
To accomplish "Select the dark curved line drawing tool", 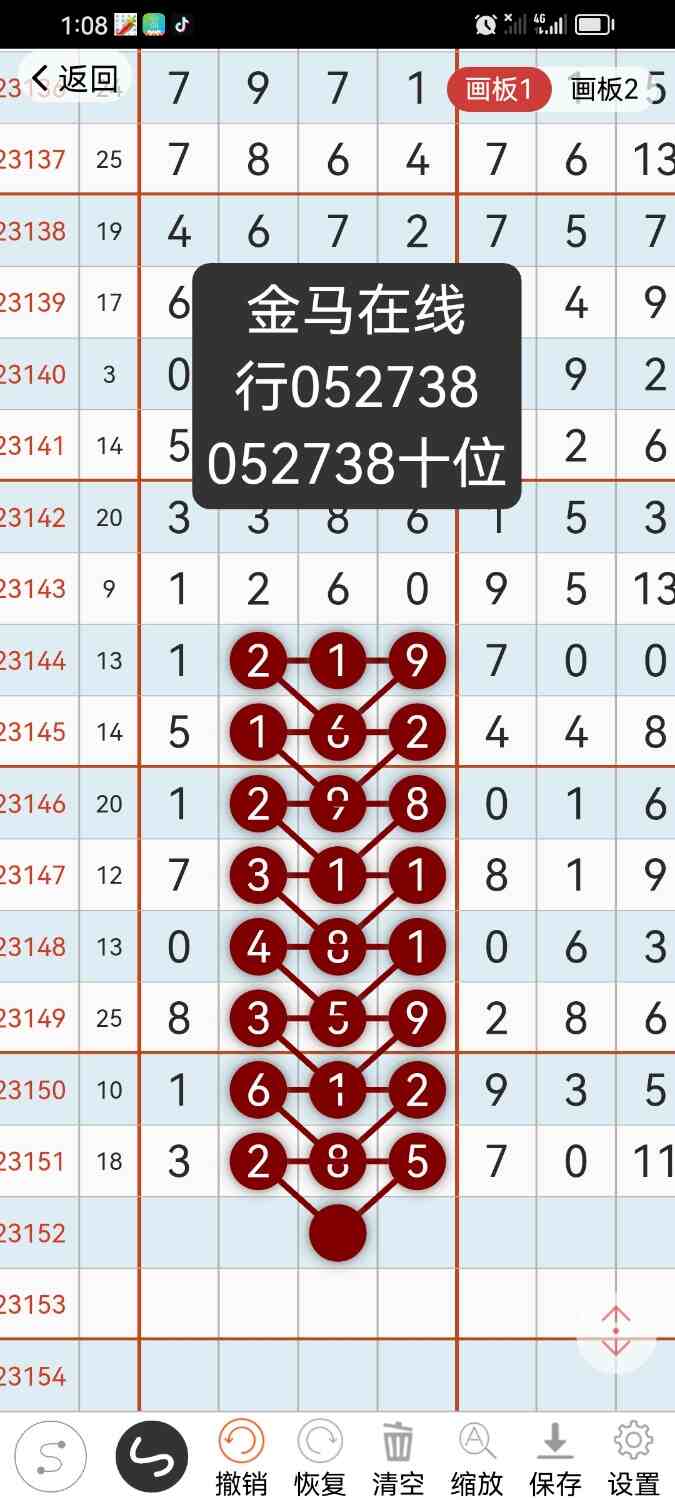I will 151,1457.
